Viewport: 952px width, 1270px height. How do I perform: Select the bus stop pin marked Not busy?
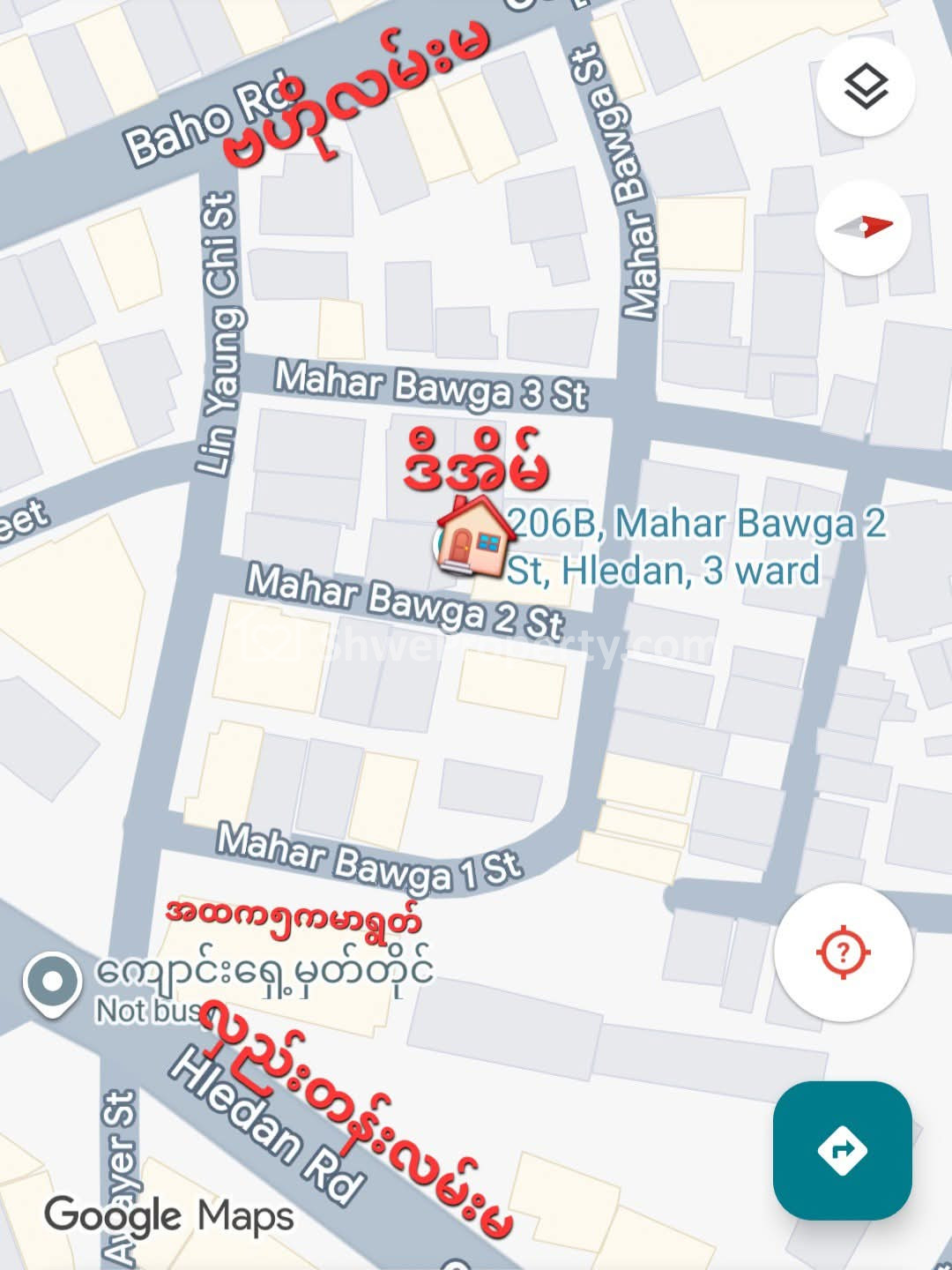coord(52,982)
